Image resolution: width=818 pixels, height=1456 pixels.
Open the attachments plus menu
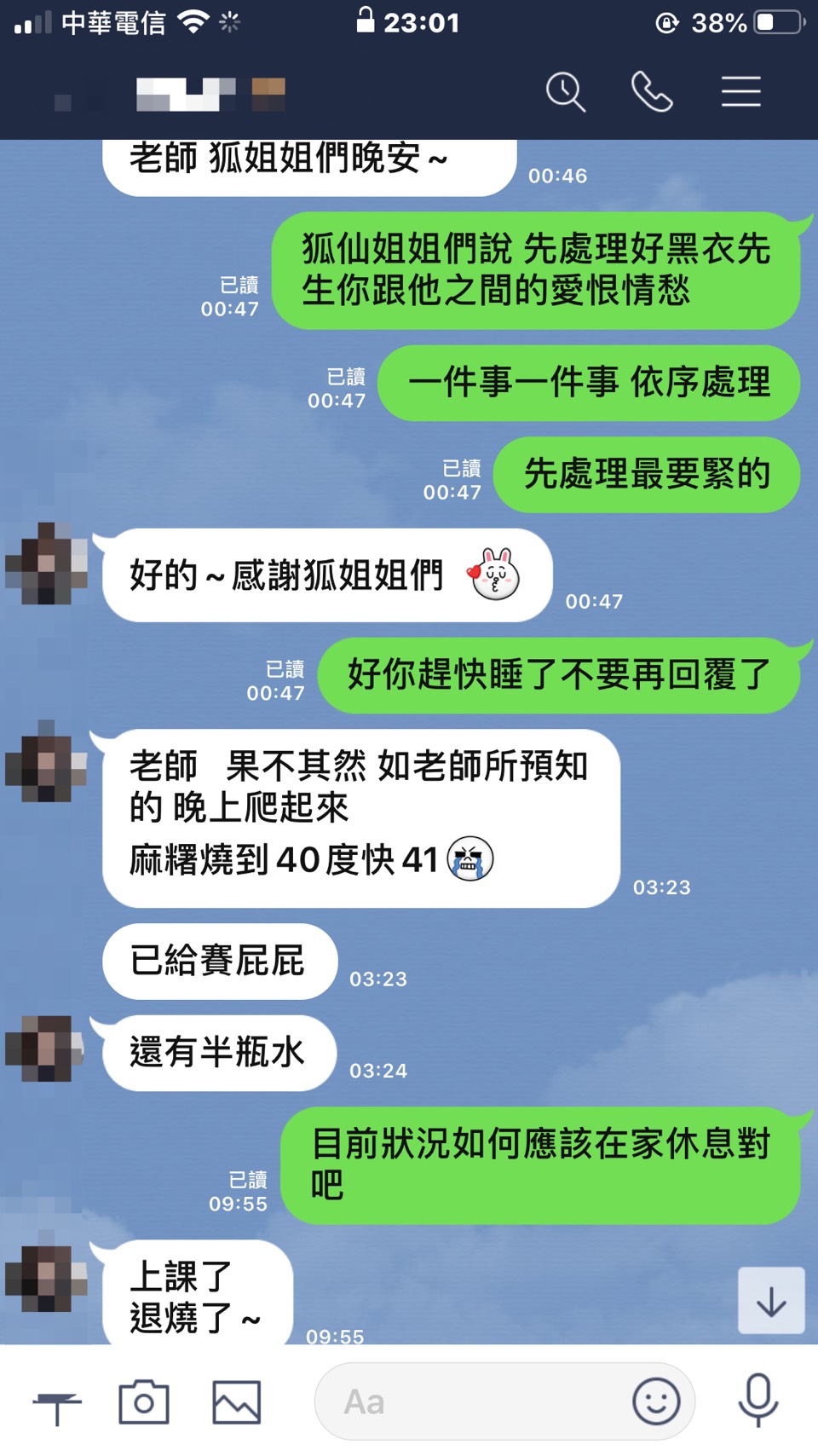tap(57, 1404)
